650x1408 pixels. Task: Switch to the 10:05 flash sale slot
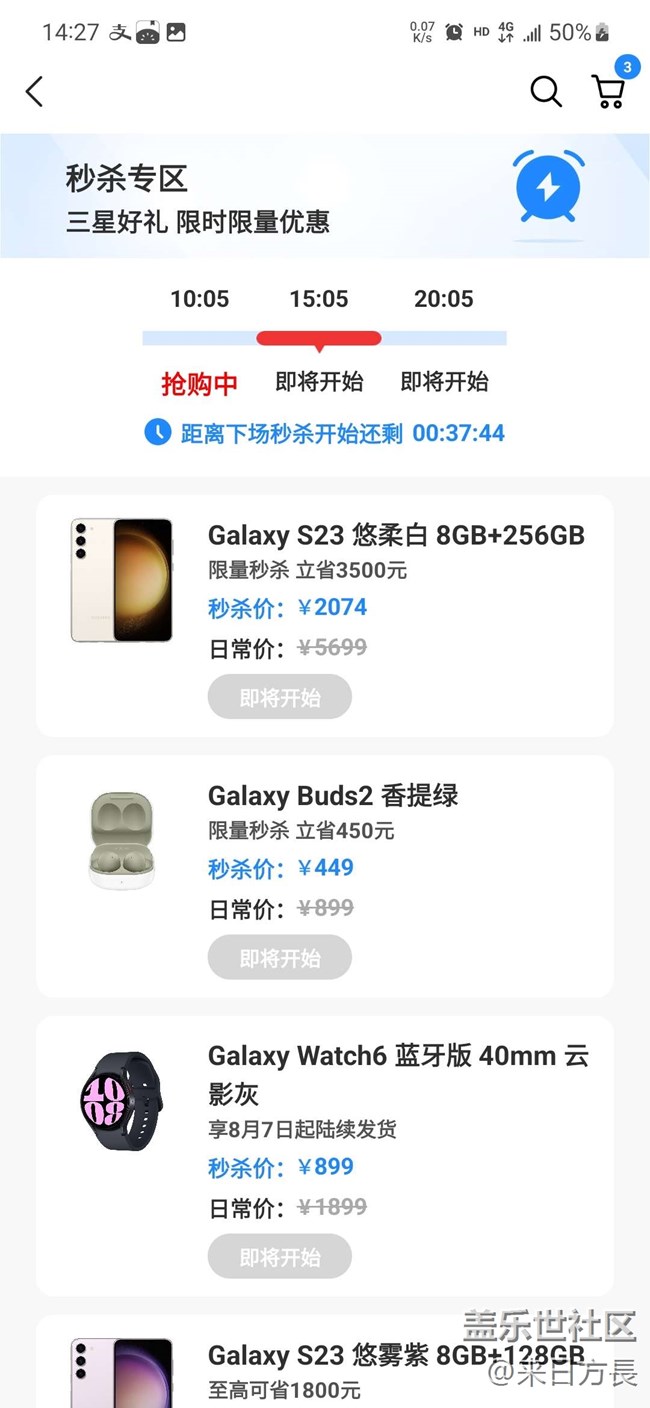[200, 299]
